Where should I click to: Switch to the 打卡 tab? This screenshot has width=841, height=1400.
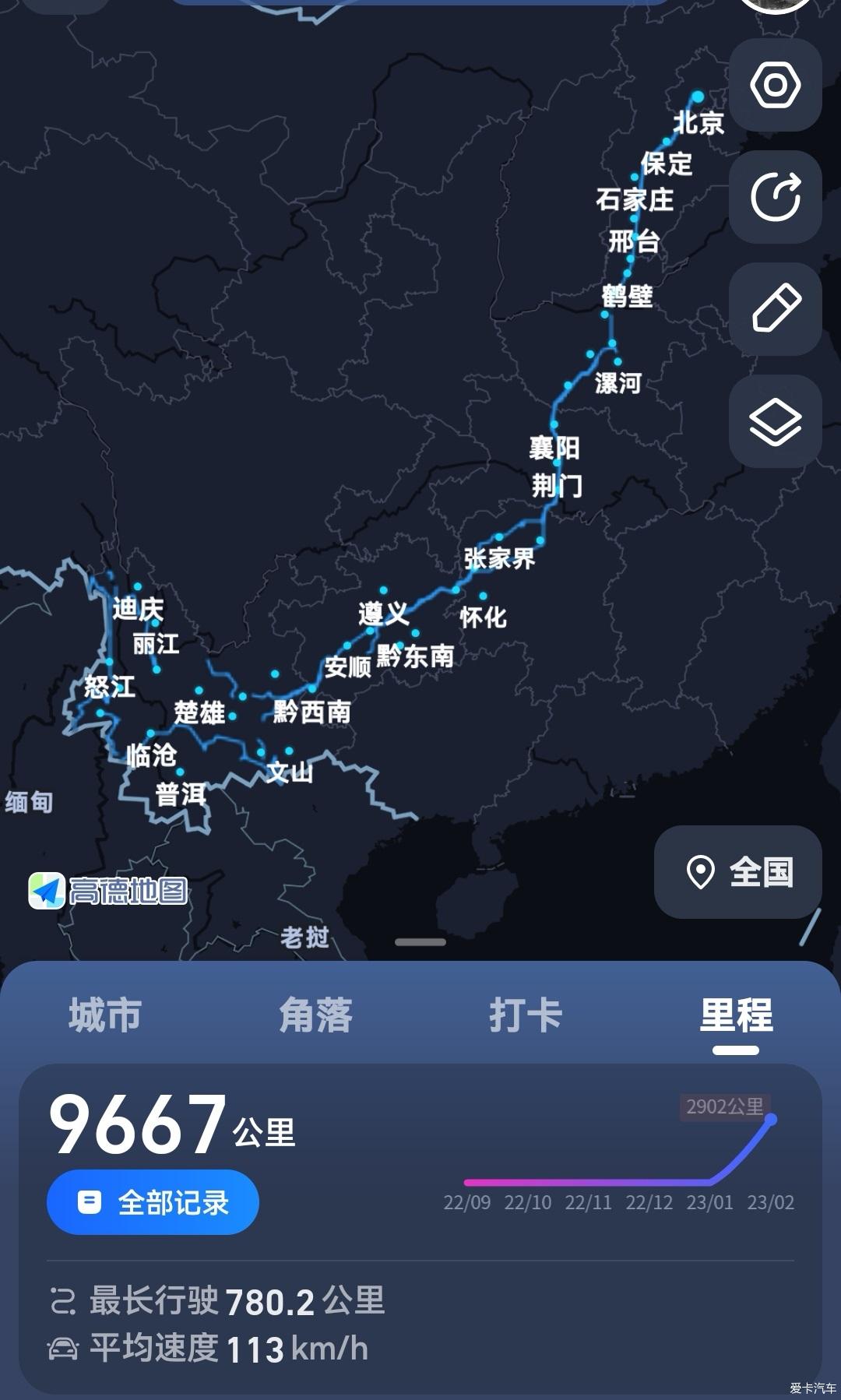pyautogui.click(x=526, y=1015)
